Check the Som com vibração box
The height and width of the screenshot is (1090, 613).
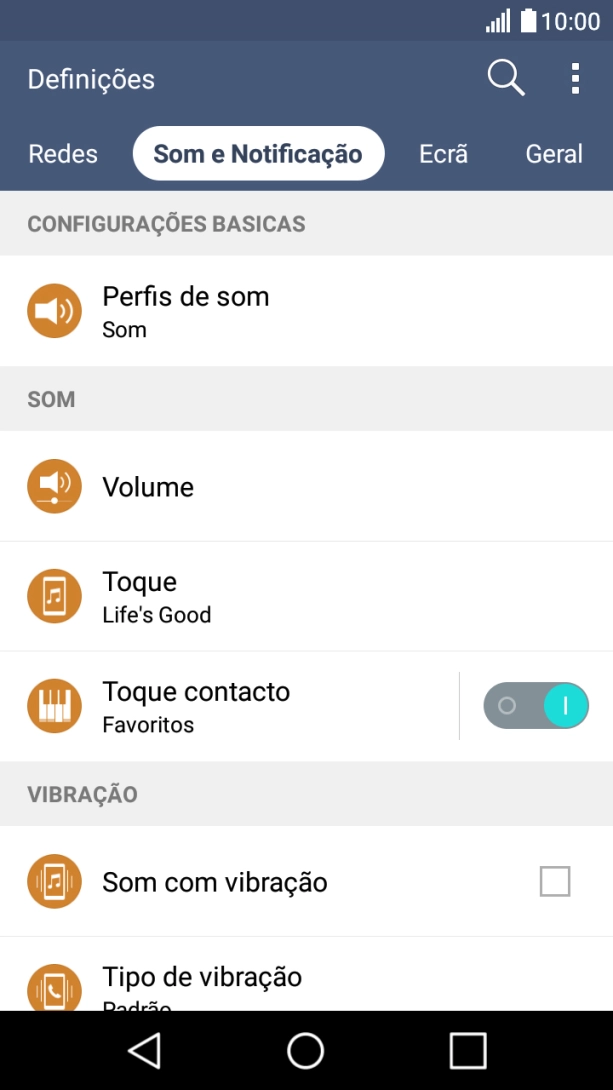pos(554,882)
